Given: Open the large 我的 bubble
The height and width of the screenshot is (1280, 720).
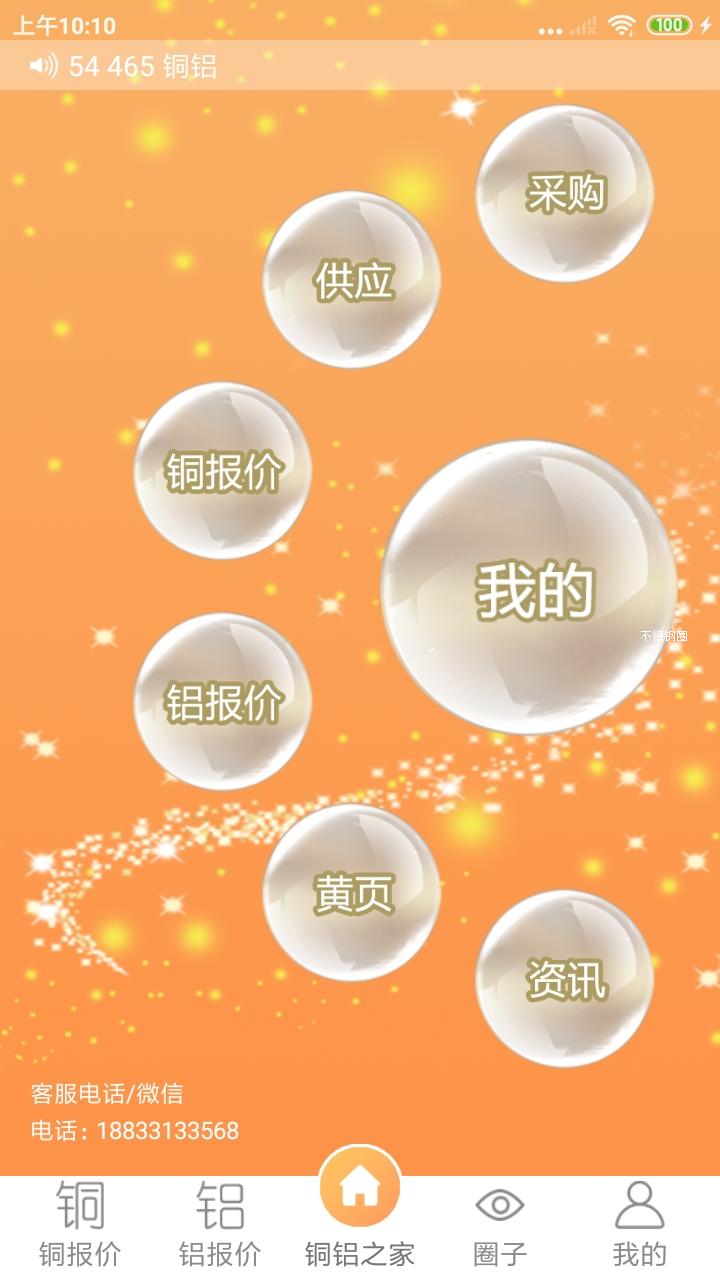Looking at the screenshot, I should click(x=530, y=588).
